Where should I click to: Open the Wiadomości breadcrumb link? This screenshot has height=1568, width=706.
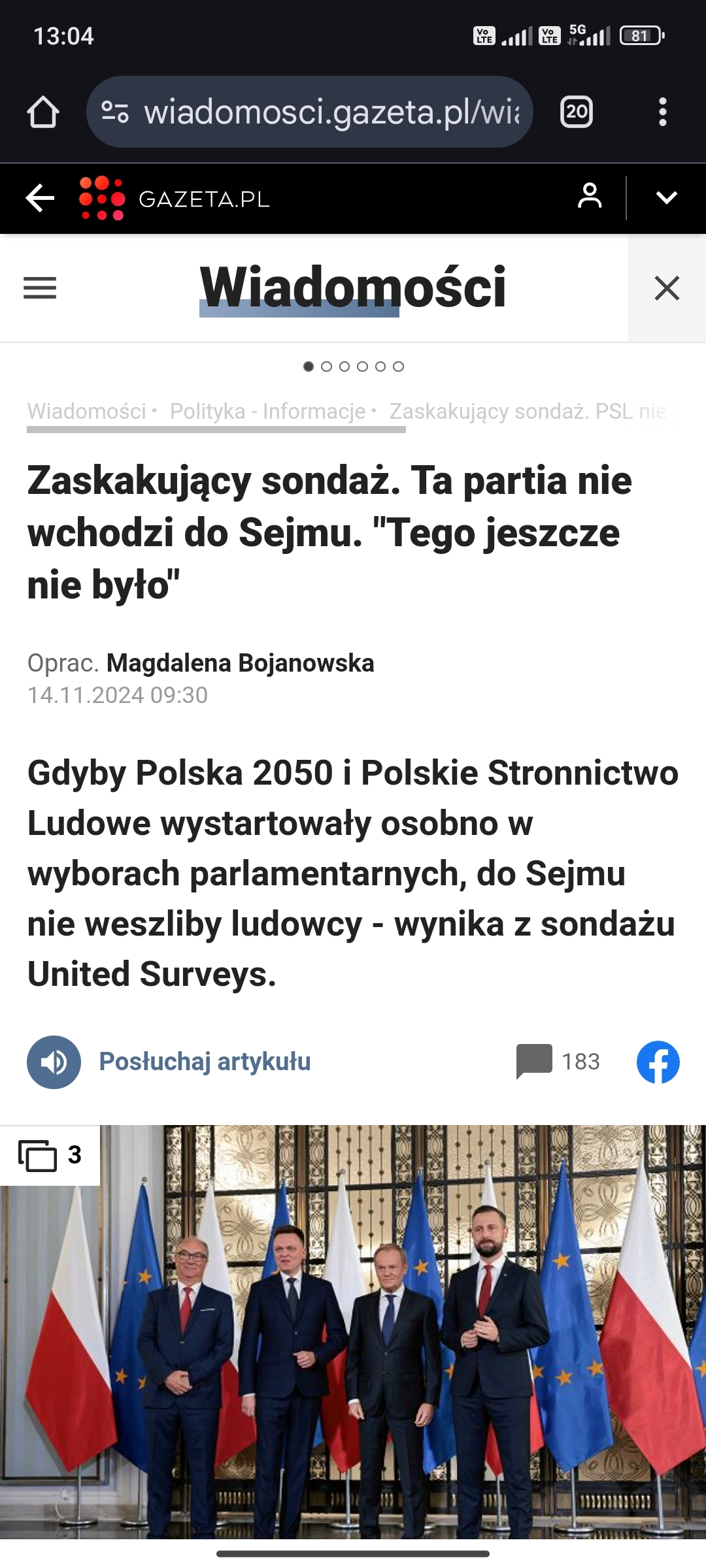[x=87, y=412]
